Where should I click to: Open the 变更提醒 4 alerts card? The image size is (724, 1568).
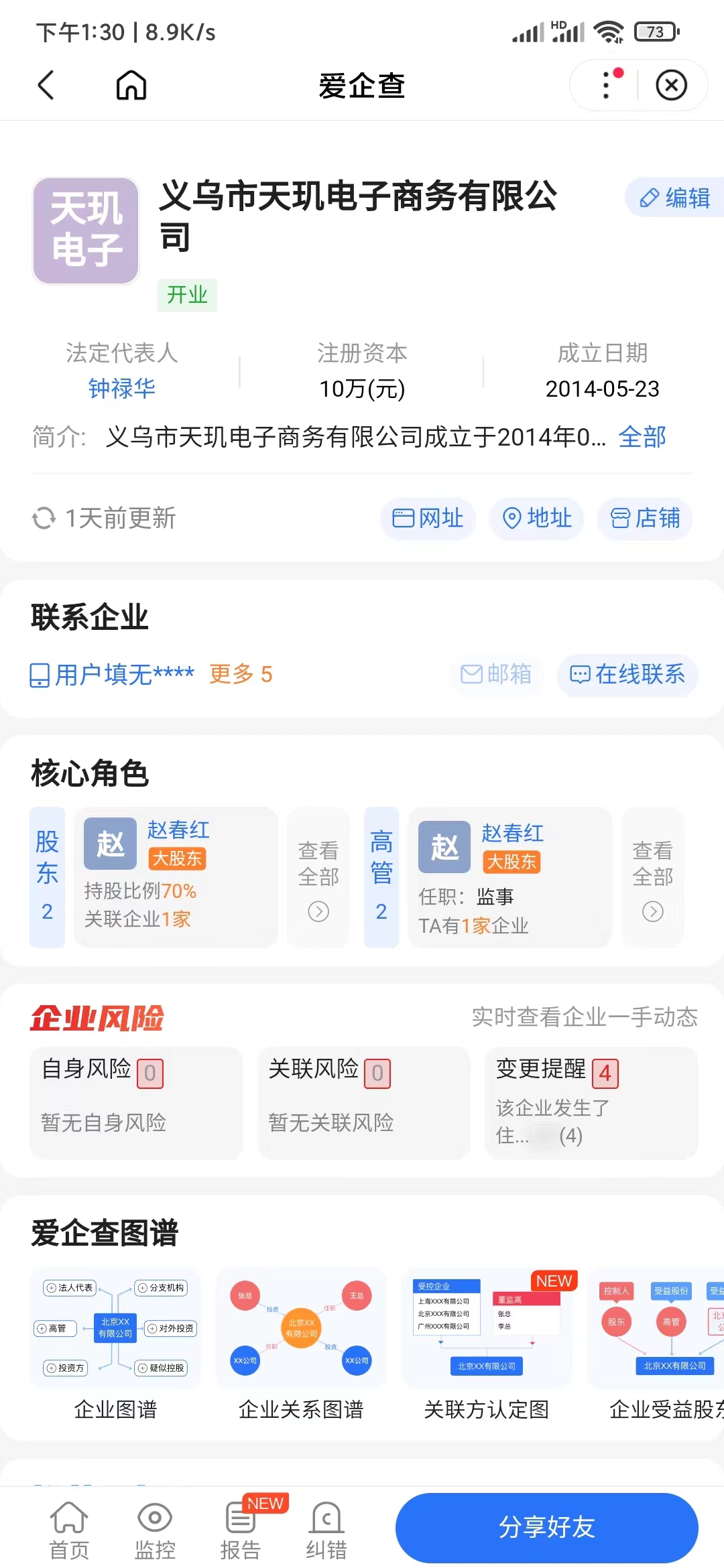[591, 1102]
